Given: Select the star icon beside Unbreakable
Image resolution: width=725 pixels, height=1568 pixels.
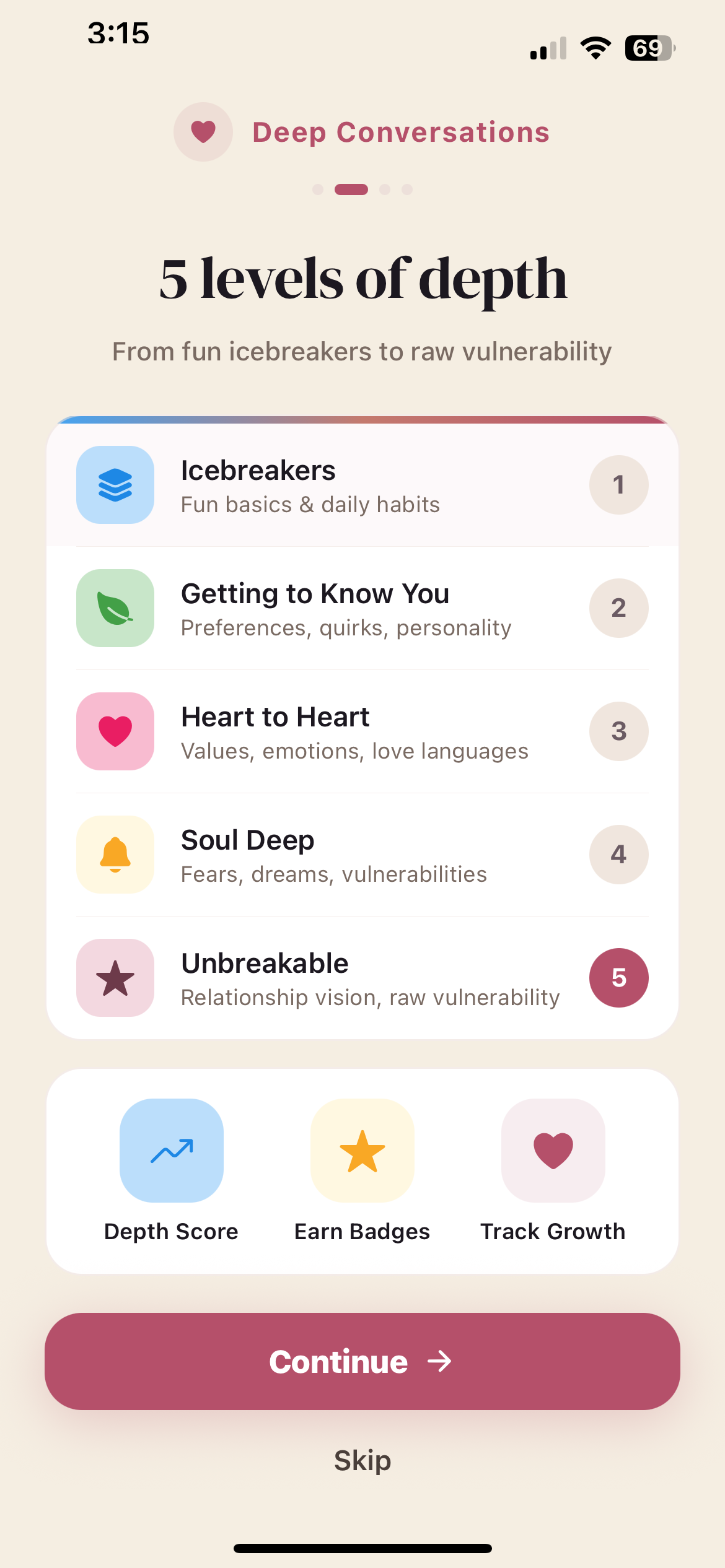Looking at the screenshot, I should point(115,978).
